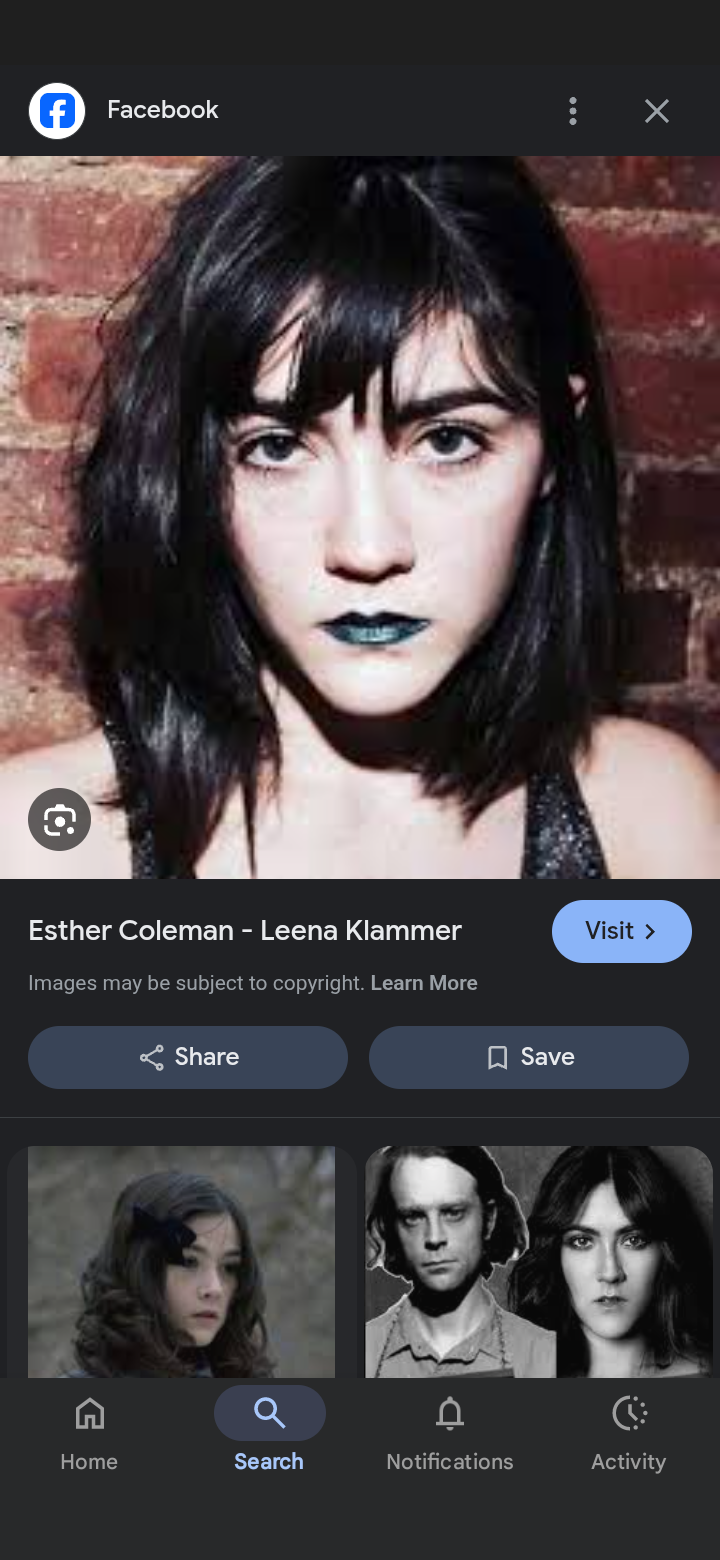
Task: Visit the Facebook source page
Action: click(x=621, y=931)
